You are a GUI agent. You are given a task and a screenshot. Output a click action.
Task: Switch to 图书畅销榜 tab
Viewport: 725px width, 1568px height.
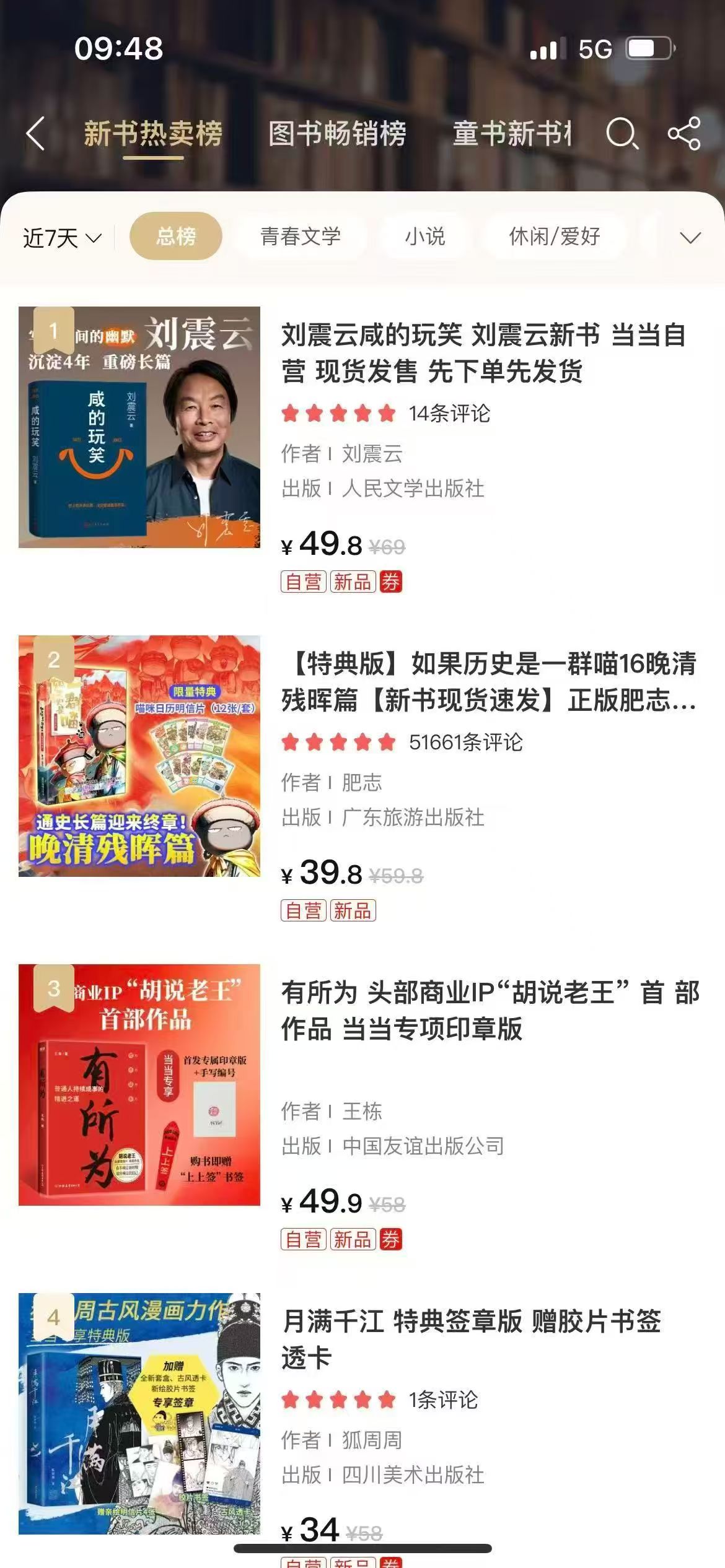[x=337, y=133]
